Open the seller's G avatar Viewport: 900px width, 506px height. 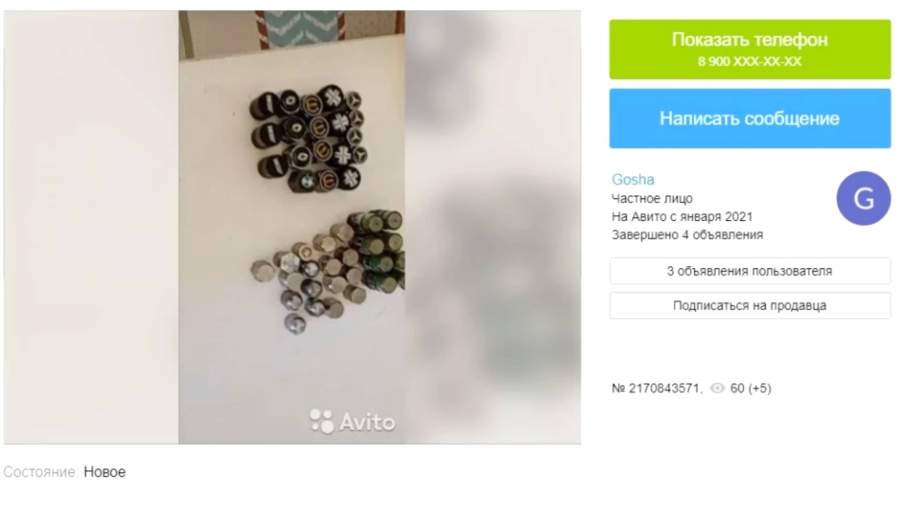coord(862,197)
